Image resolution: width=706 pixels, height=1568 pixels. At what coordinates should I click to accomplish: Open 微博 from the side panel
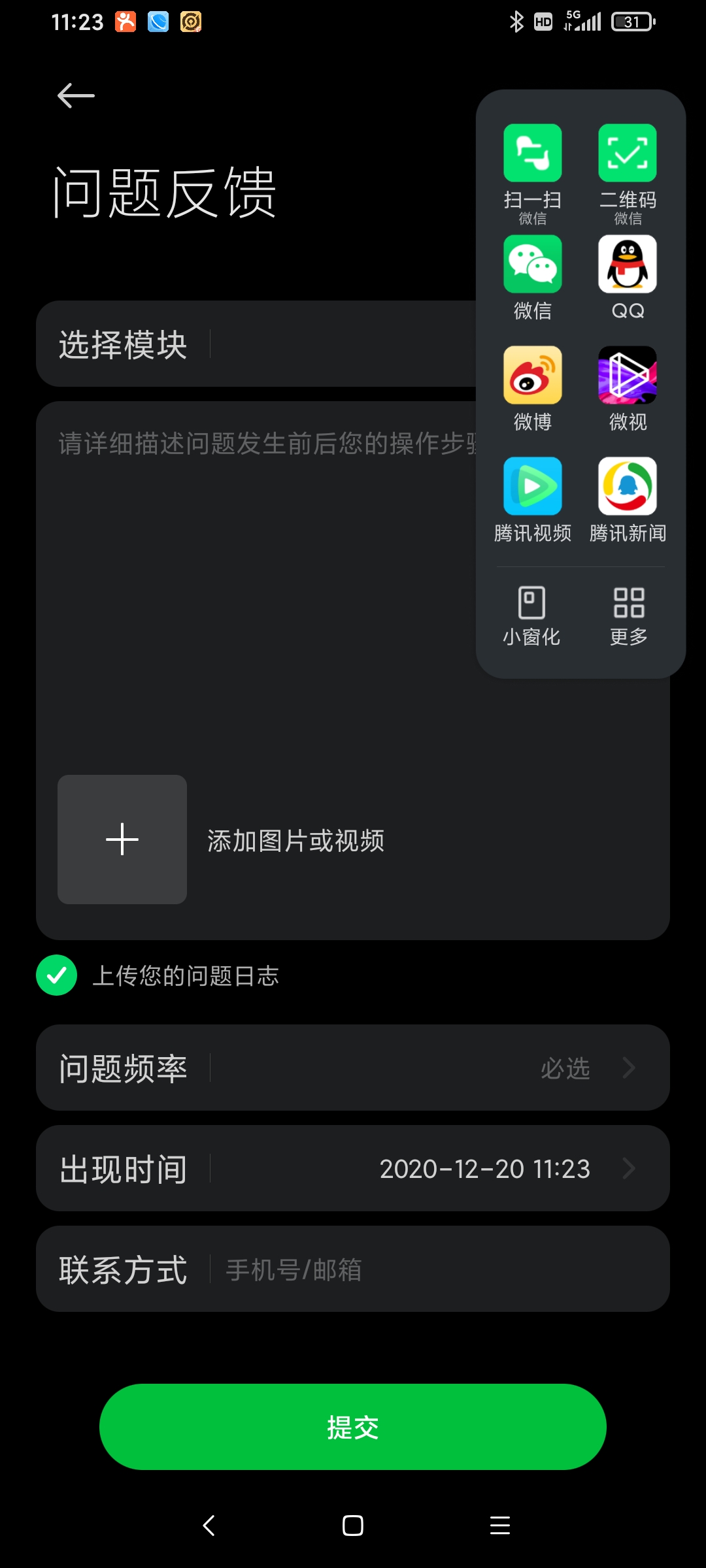click(532, 389)
